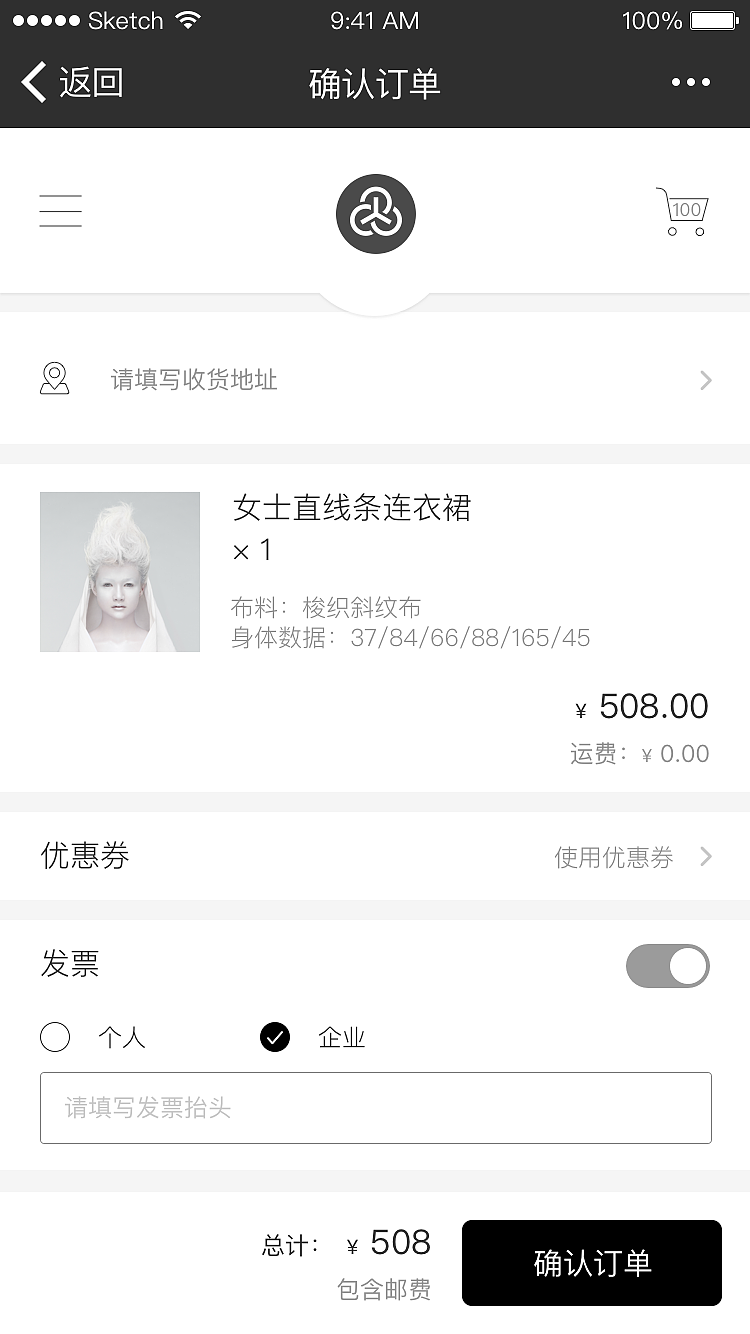Screen dimensions: 750x1334
Task: Click the back chevron icon in navigation bar
Action: [32, 82]
